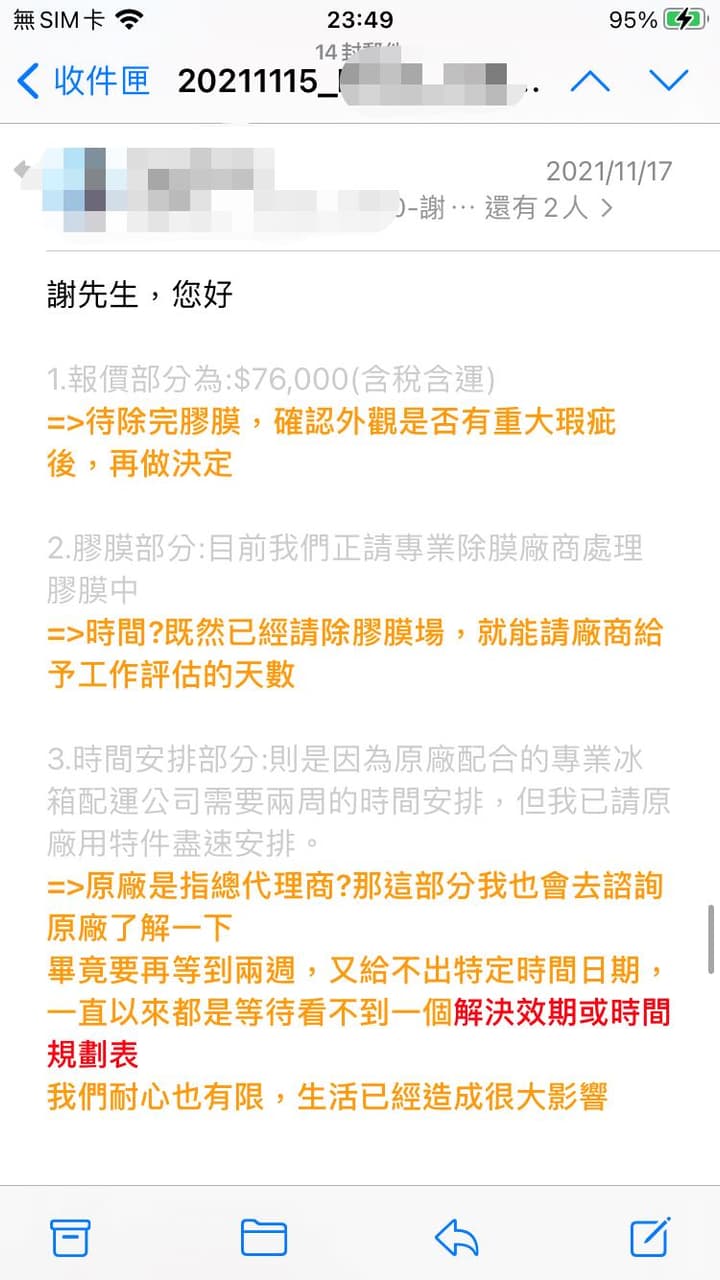The height and width of the screenshot is (1280, 720).
Task: Show the next email with down arrow
Action: 668,81
